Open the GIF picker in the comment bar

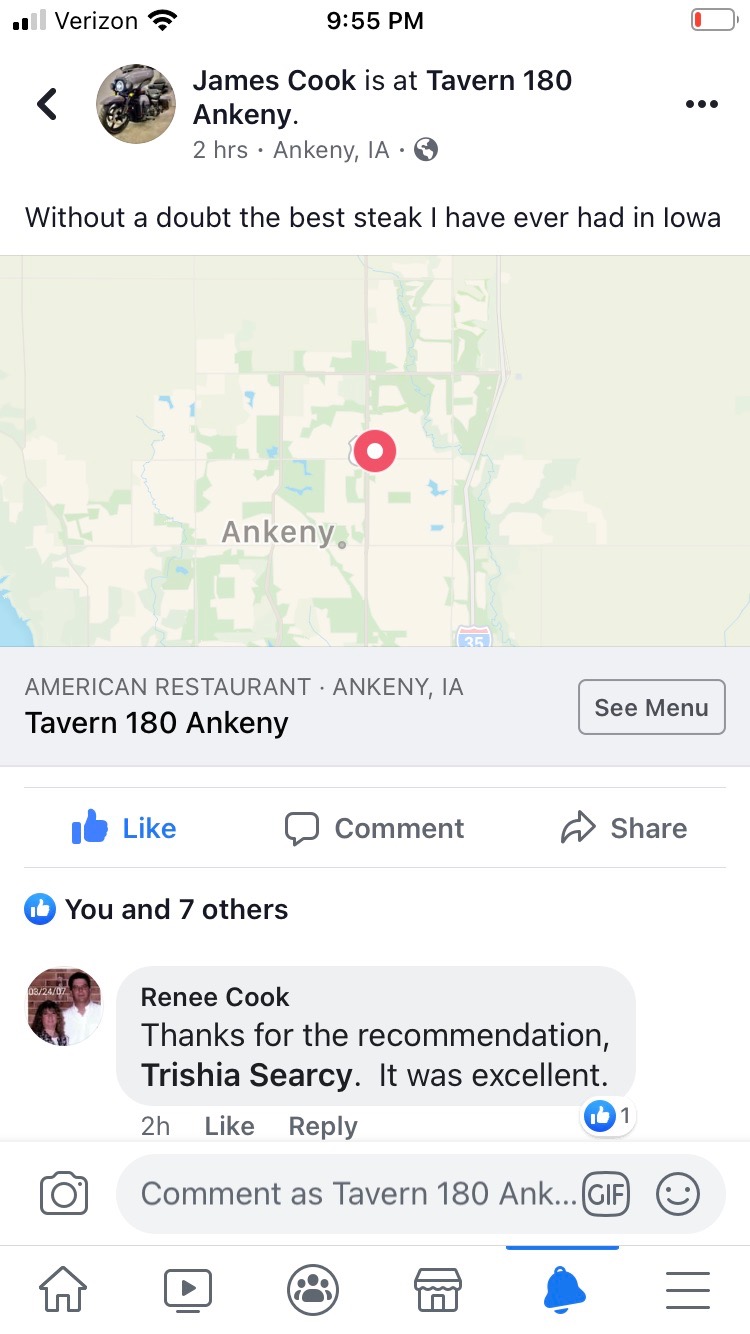pos(605,1193)
